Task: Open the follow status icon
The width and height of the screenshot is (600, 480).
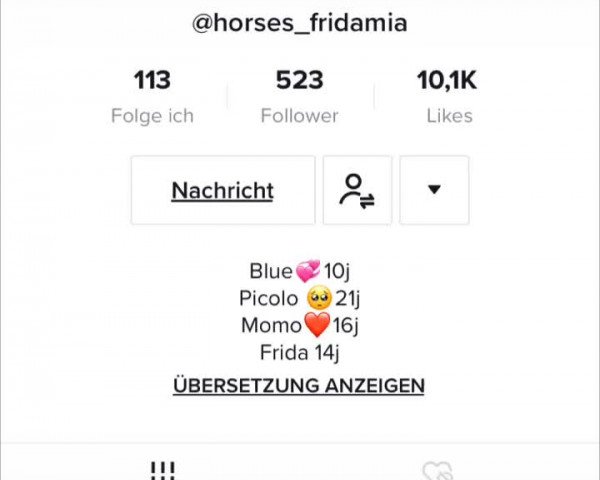Action: 357,190
